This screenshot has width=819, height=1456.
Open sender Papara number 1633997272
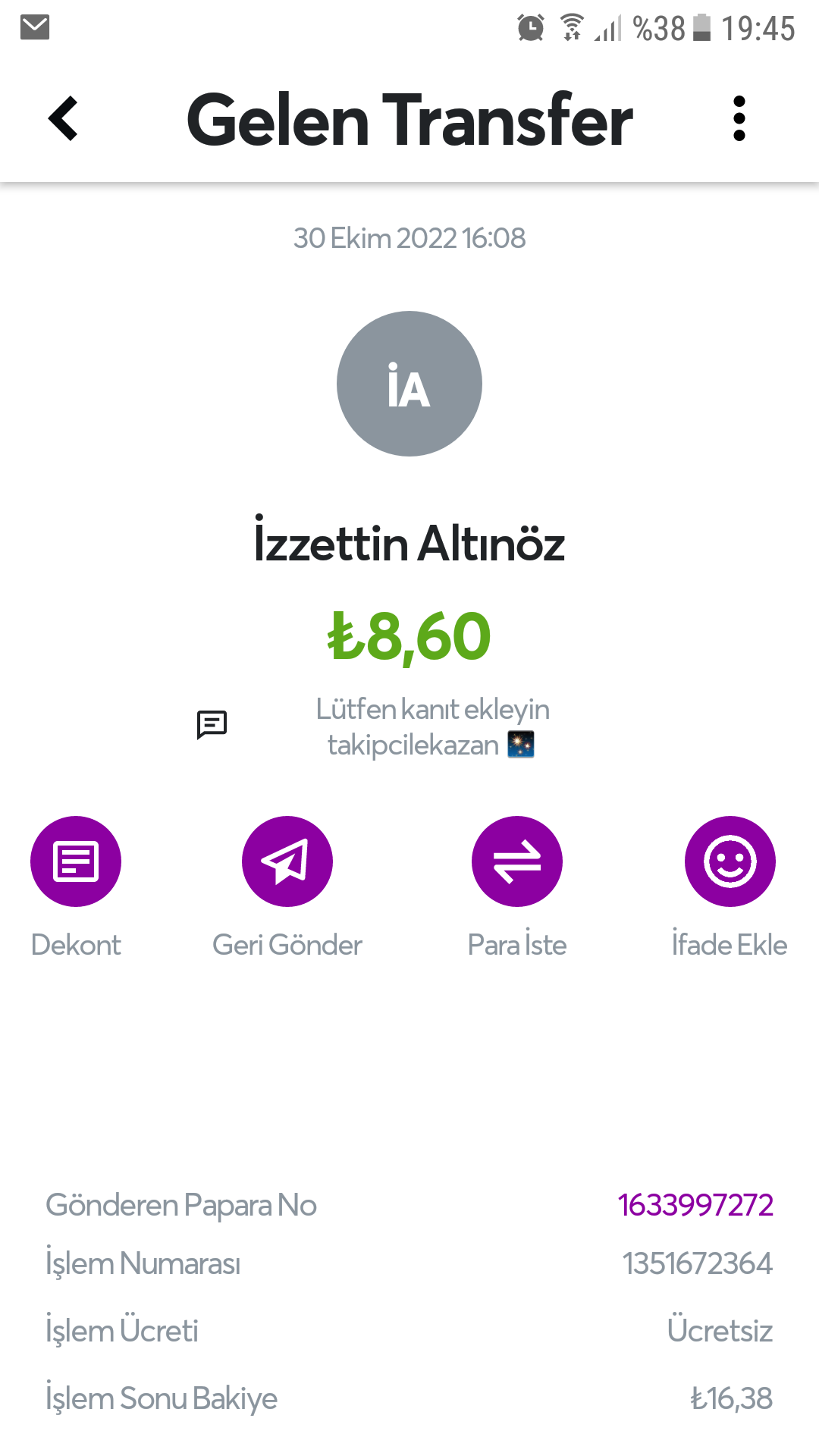695,1205
